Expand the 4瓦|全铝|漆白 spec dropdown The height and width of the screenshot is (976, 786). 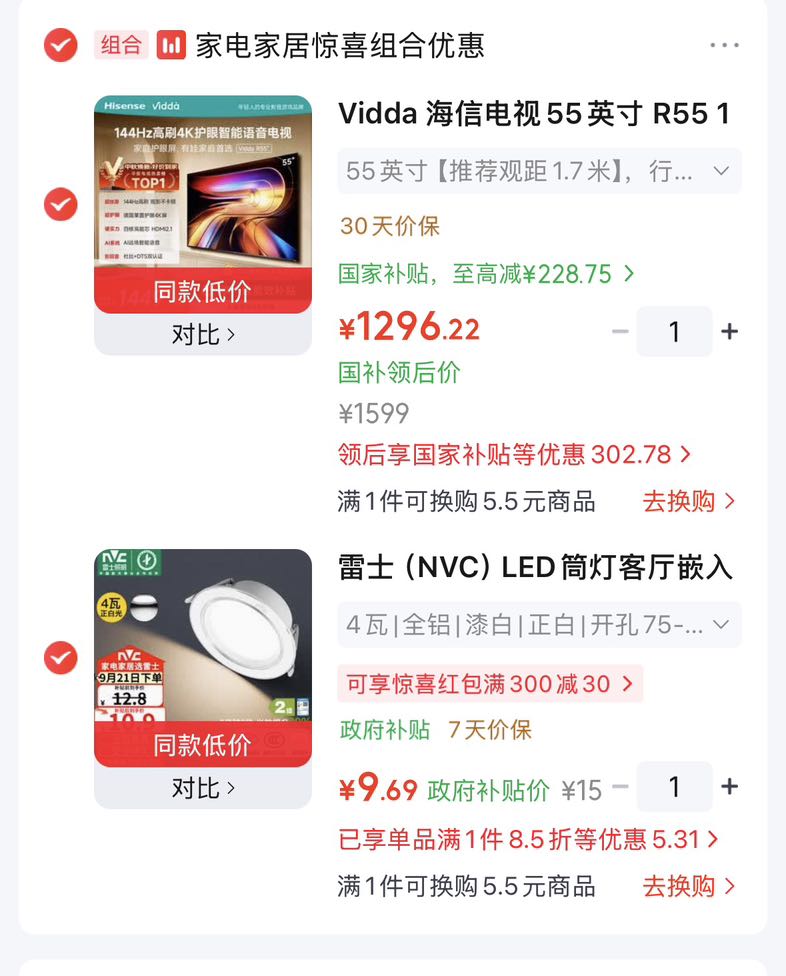click(x=540, y=624)
